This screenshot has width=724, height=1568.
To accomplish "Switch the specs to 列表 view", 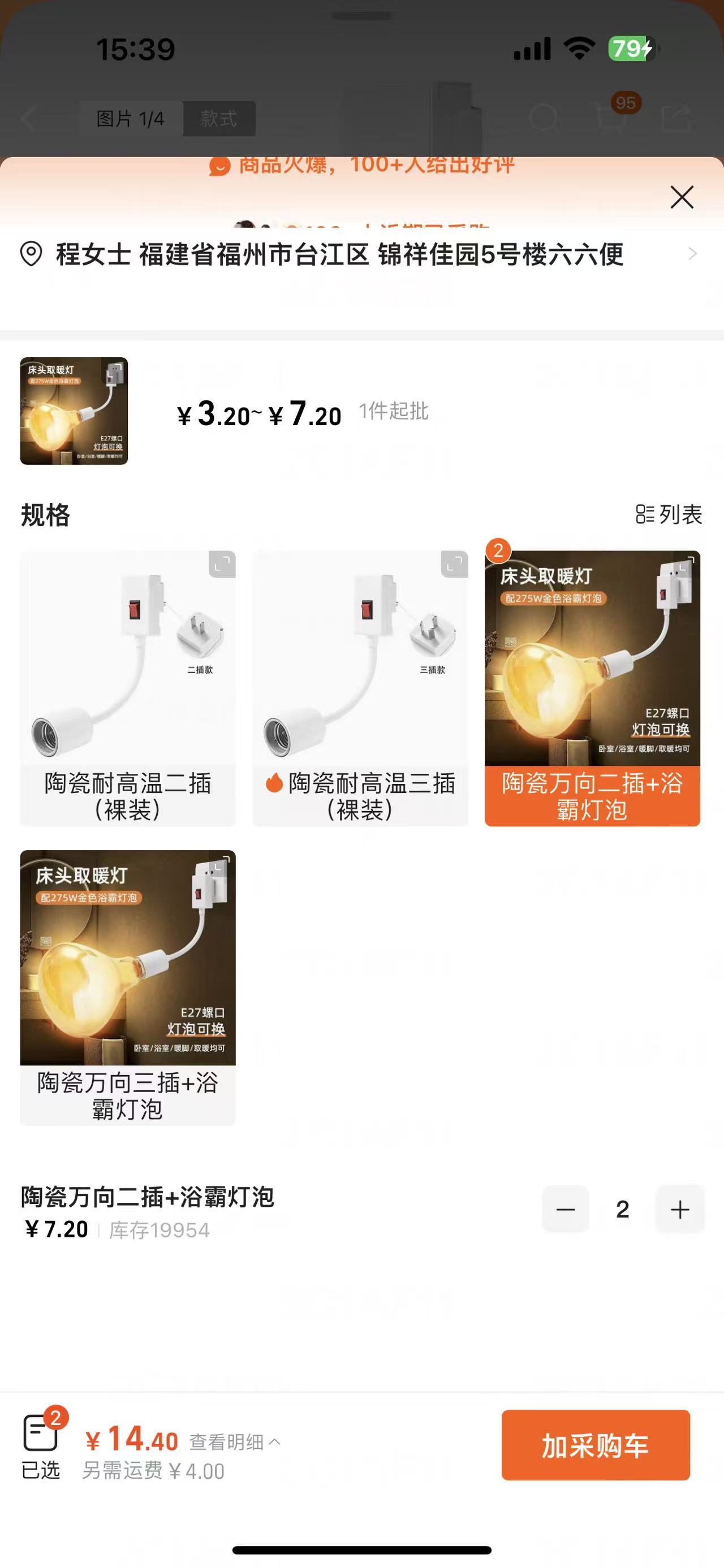I will [669, 514].
